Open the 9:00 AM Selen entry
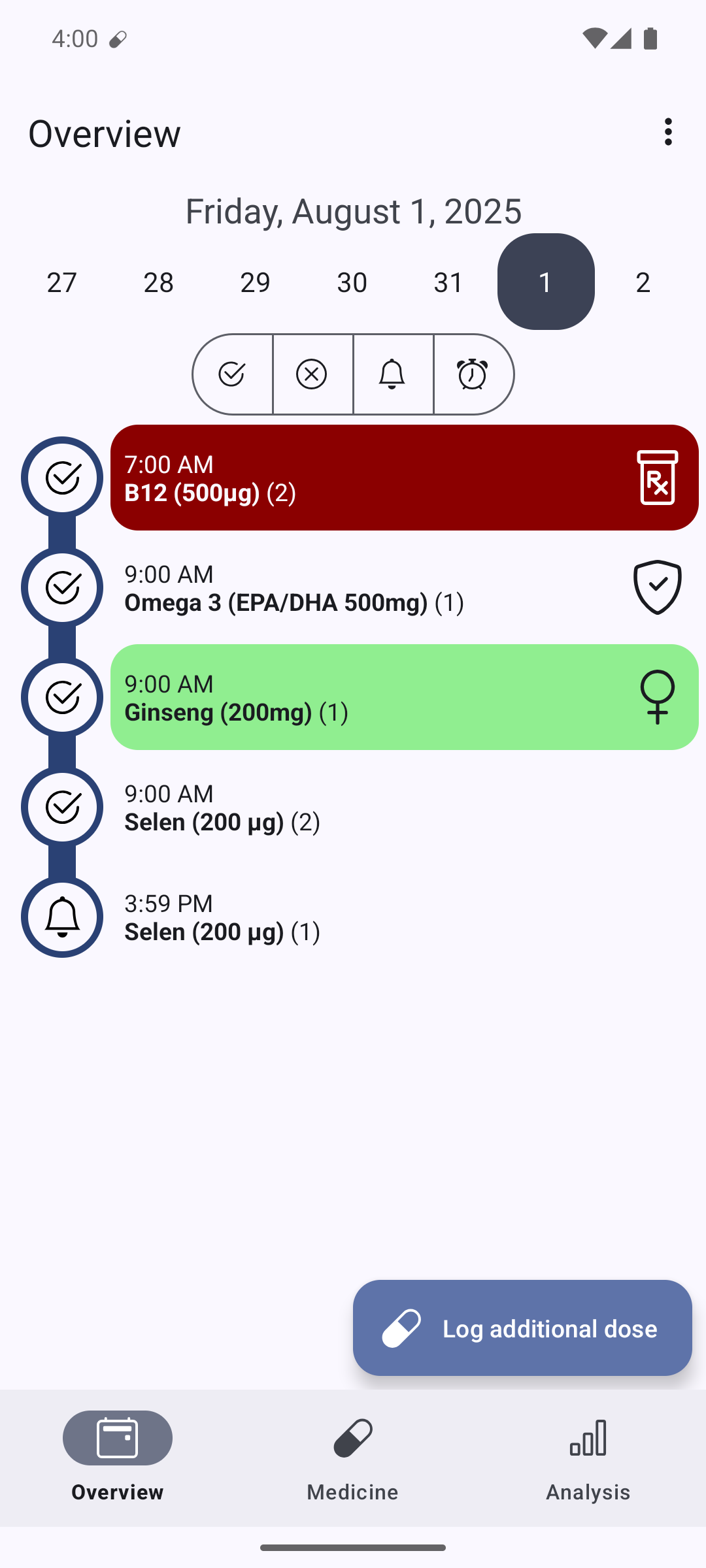The image size is (706, 1568). (x=405, y=807)
